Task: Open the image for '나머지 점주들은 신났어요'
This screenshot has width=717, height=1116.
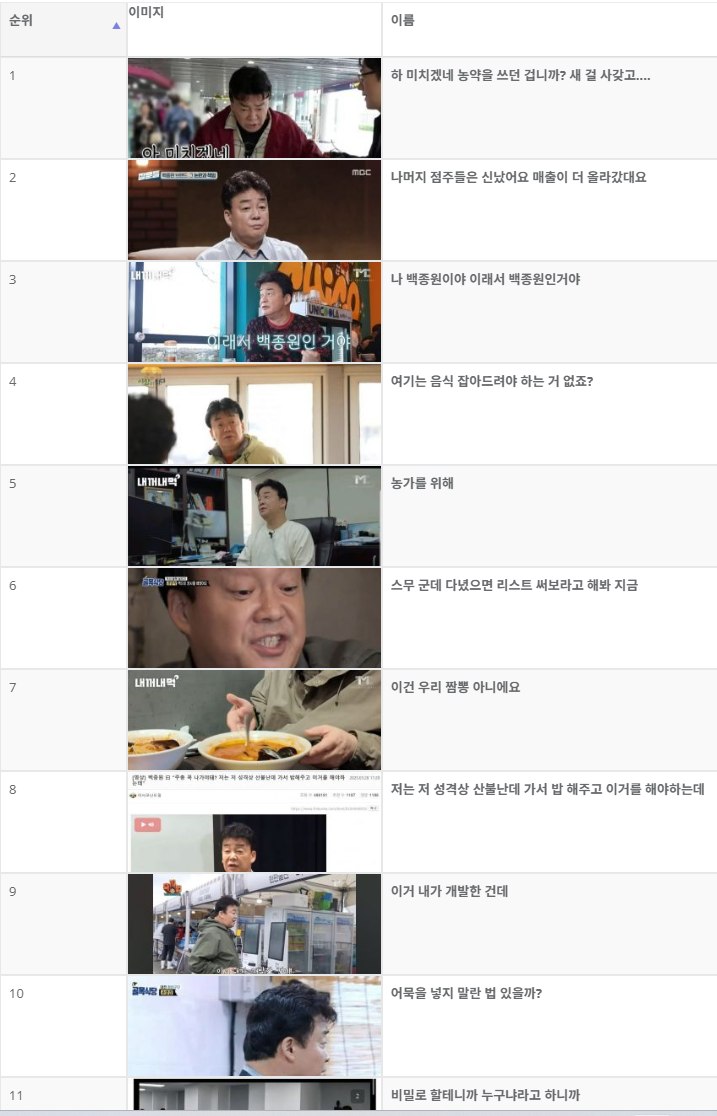Action: pos(254,210)
